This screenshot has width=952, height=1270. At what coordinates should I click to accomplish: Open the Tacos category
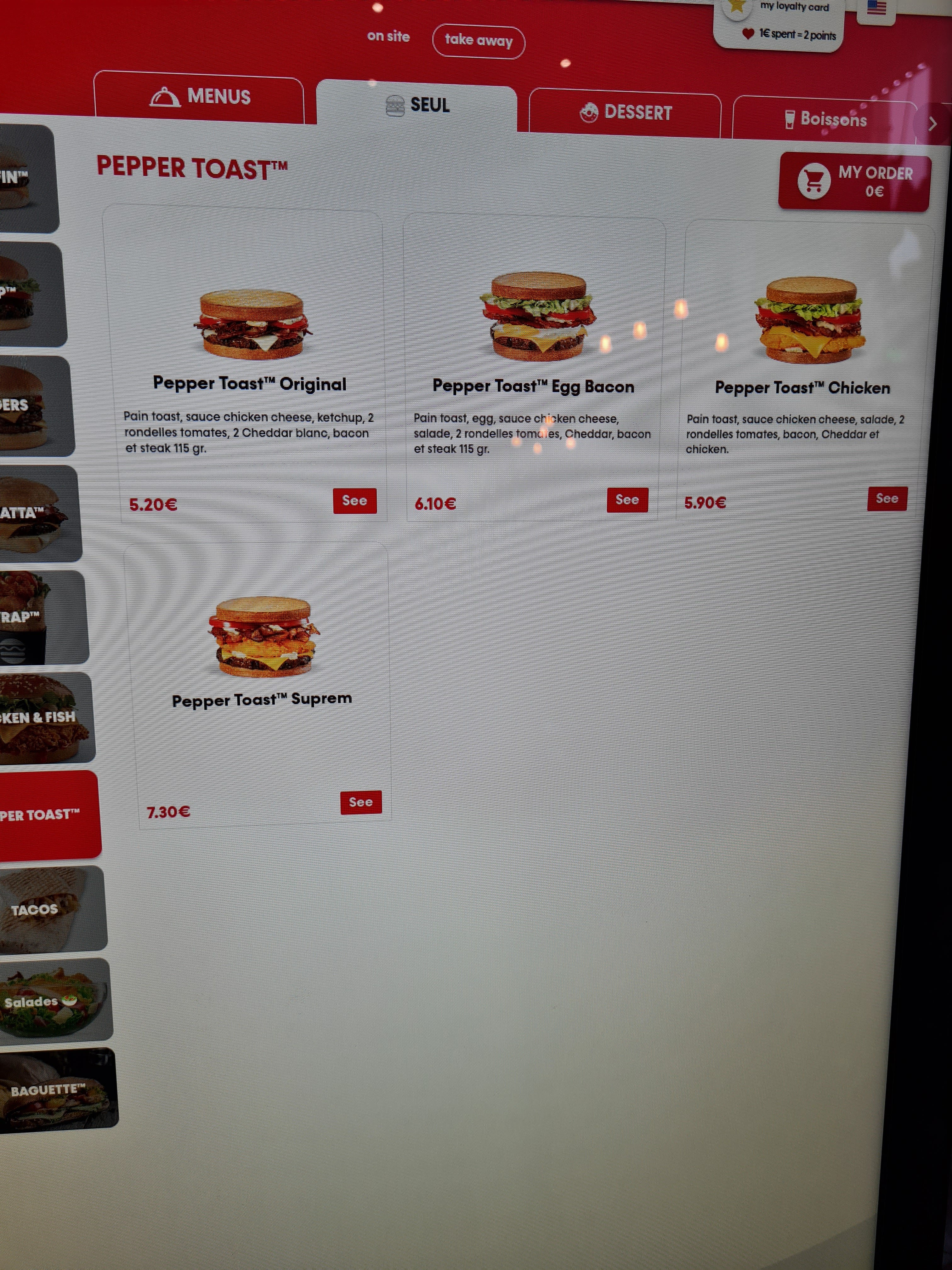(x=52, y=909)
